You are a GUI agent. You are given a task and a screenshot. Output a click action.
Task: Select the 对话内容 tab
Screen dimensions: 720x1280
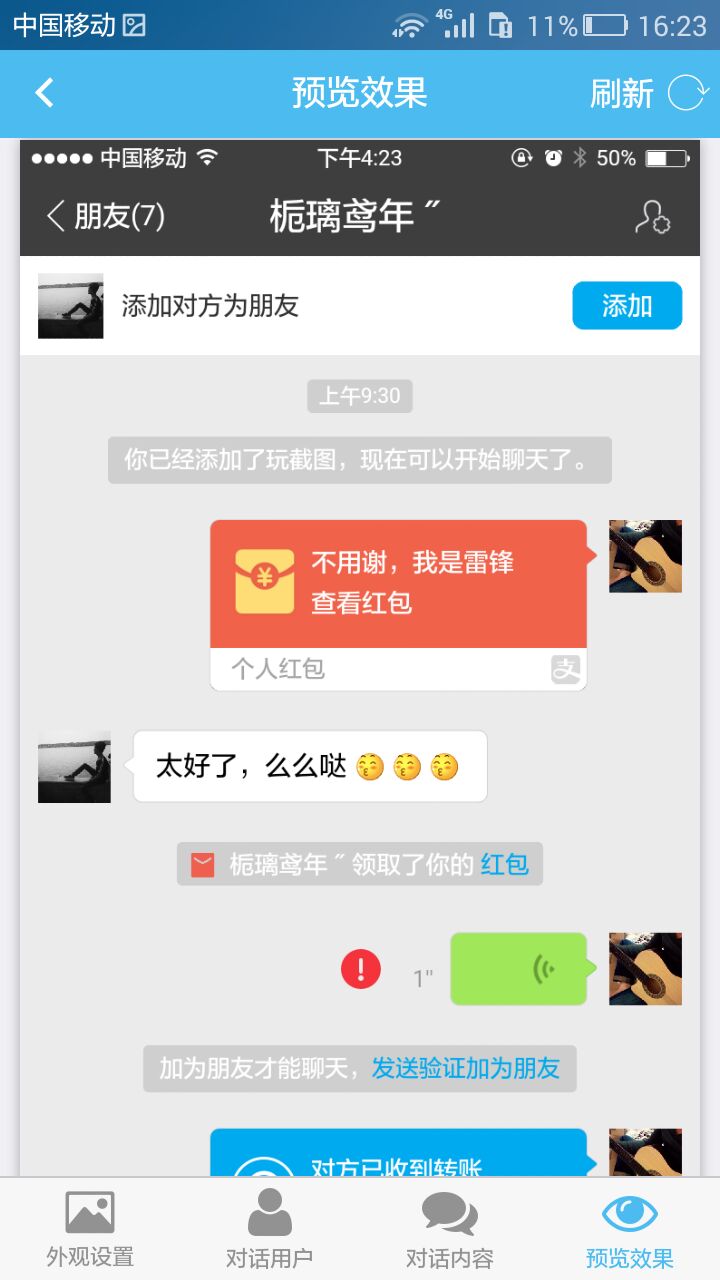[449, 1229]
